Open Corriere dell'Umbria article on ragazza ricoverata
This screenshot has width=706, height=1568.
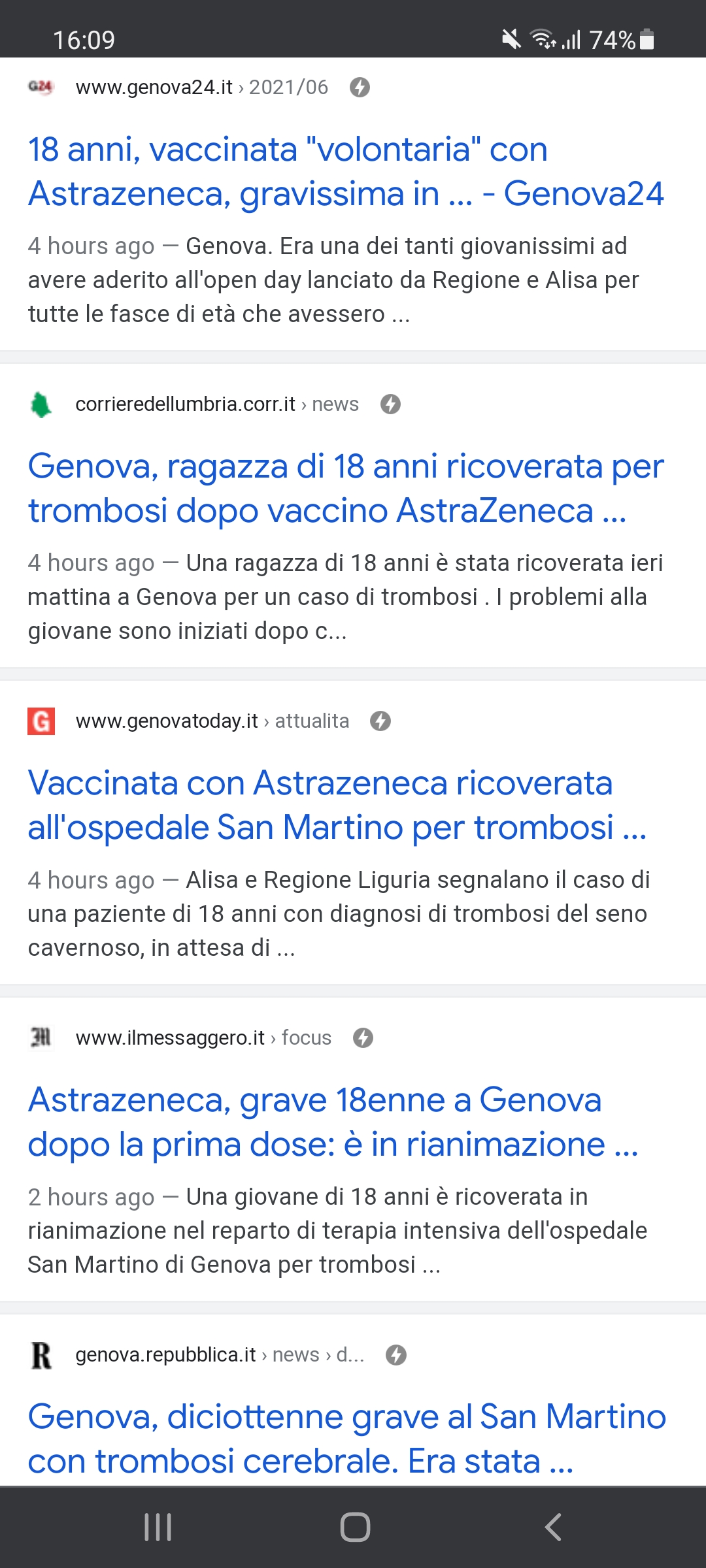point(346,488)
